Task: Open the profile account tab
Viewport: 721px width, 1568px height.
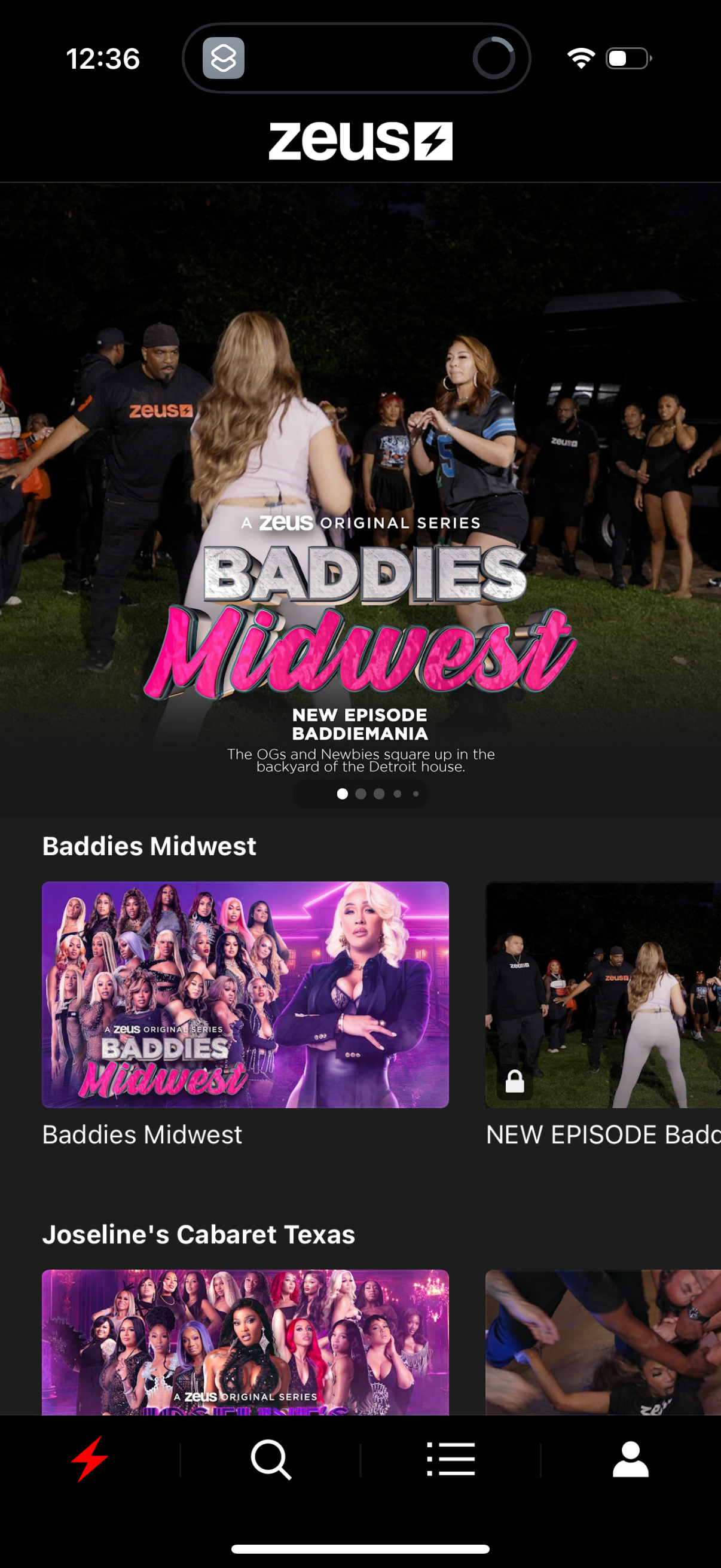Action: (x=630, y=1459)
